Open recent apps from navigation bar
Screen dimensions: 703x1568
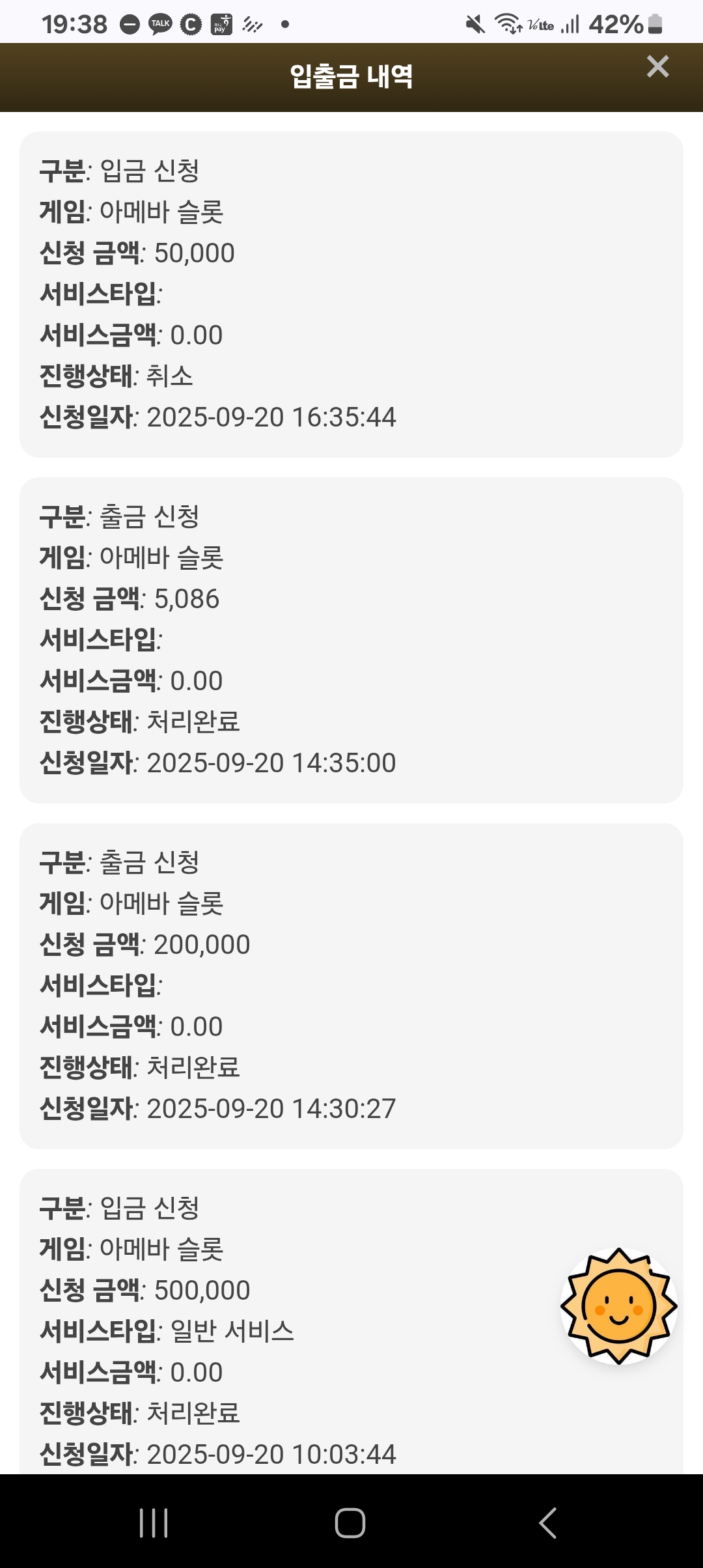[154, 1523]
